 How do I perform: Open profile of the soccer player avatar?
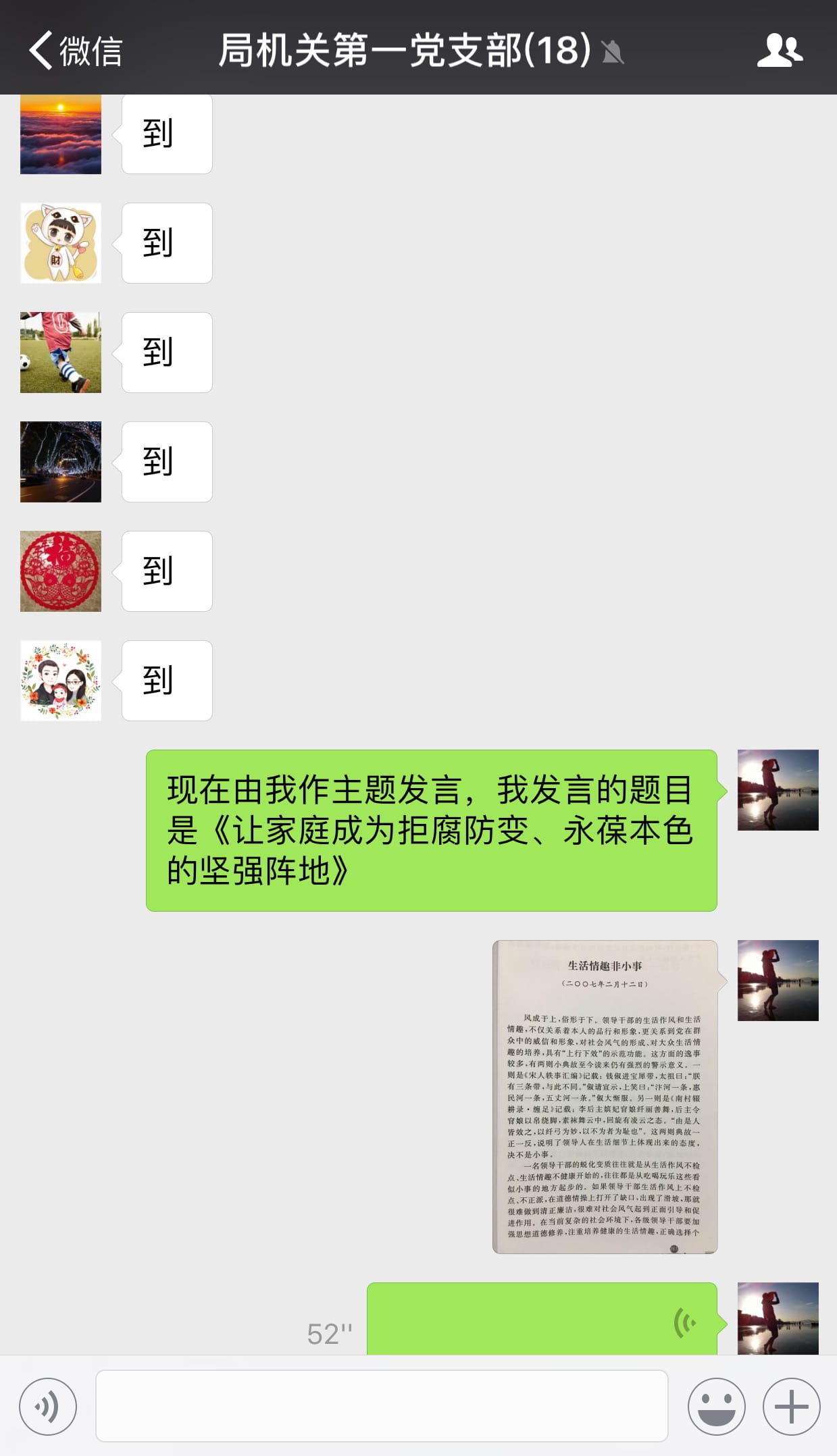tap(61, 353)
